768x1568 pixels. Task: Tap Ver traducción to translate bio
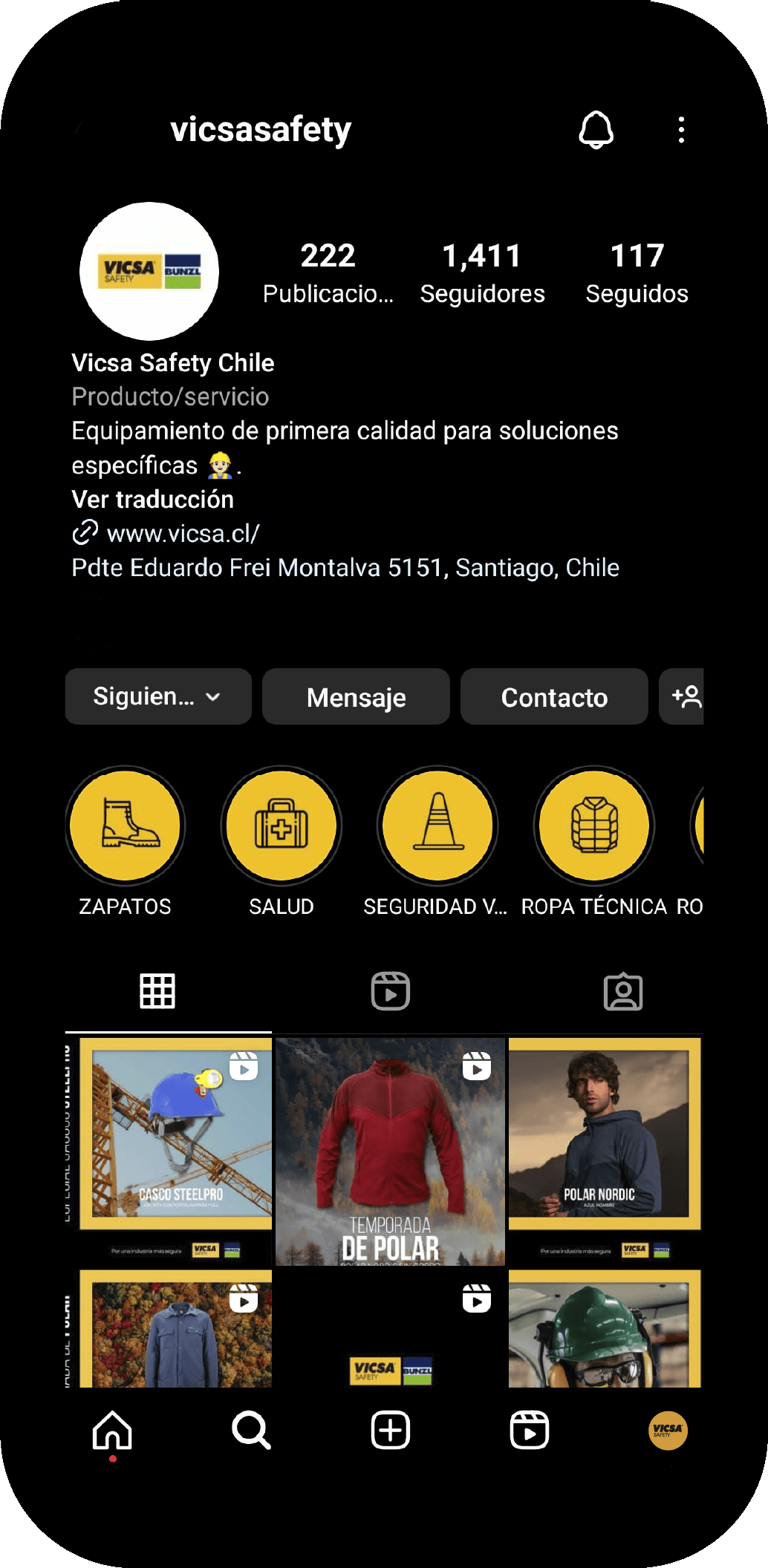tap(152, 499)
